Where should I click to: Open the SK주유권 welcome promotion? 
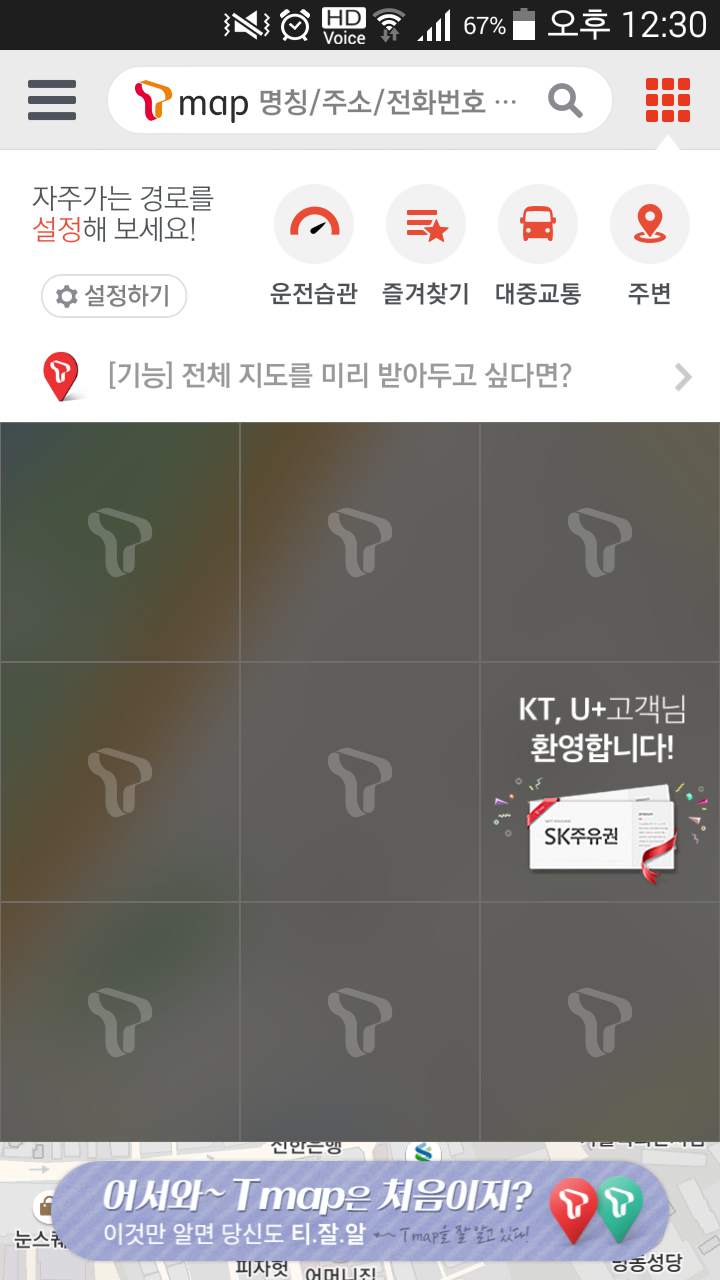(600, 782)
